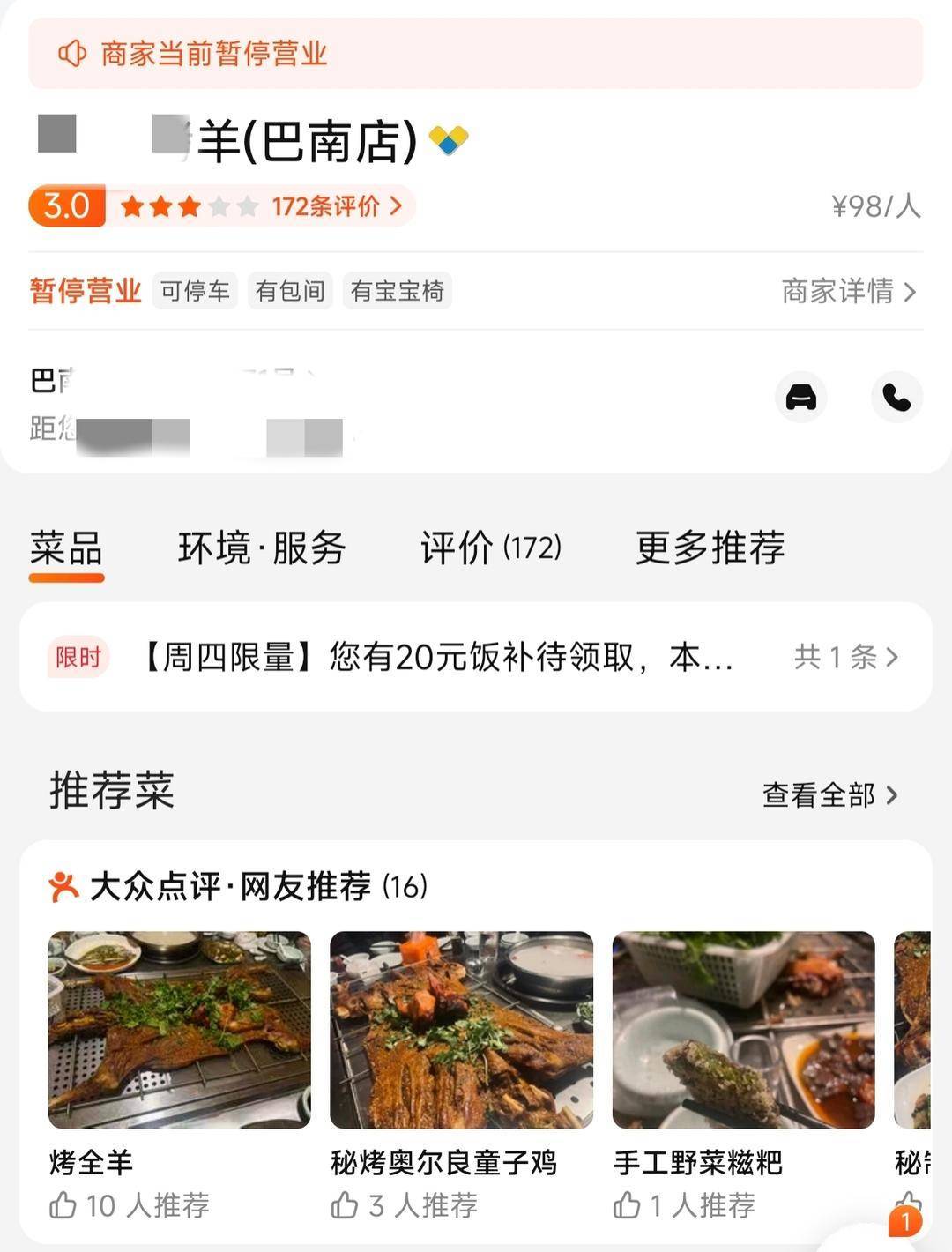Tap the 限时 promotion label badge

(77, 658)
